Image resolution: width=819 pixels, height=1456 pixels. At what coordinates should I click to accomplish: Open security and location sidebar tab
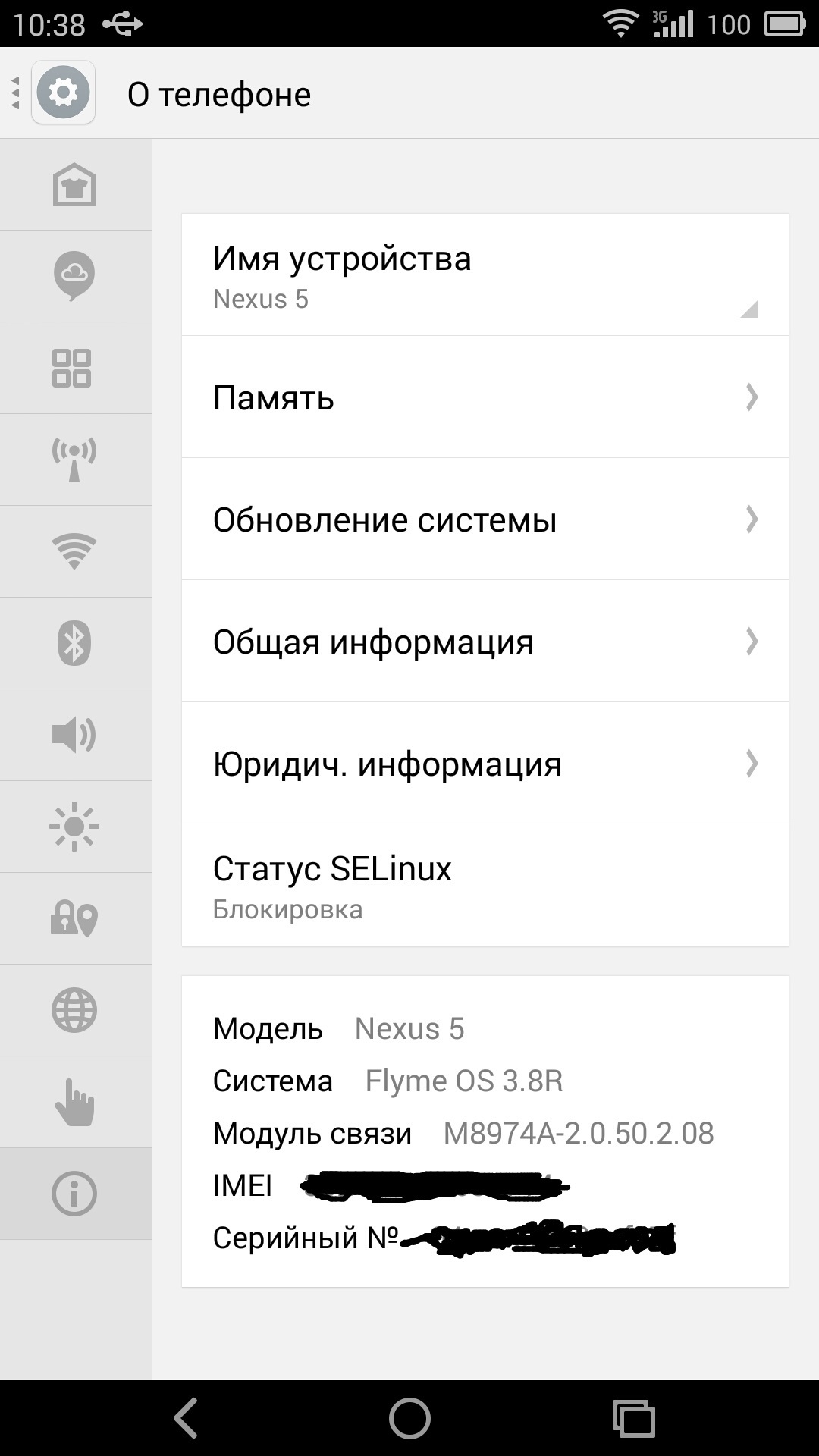75,918
